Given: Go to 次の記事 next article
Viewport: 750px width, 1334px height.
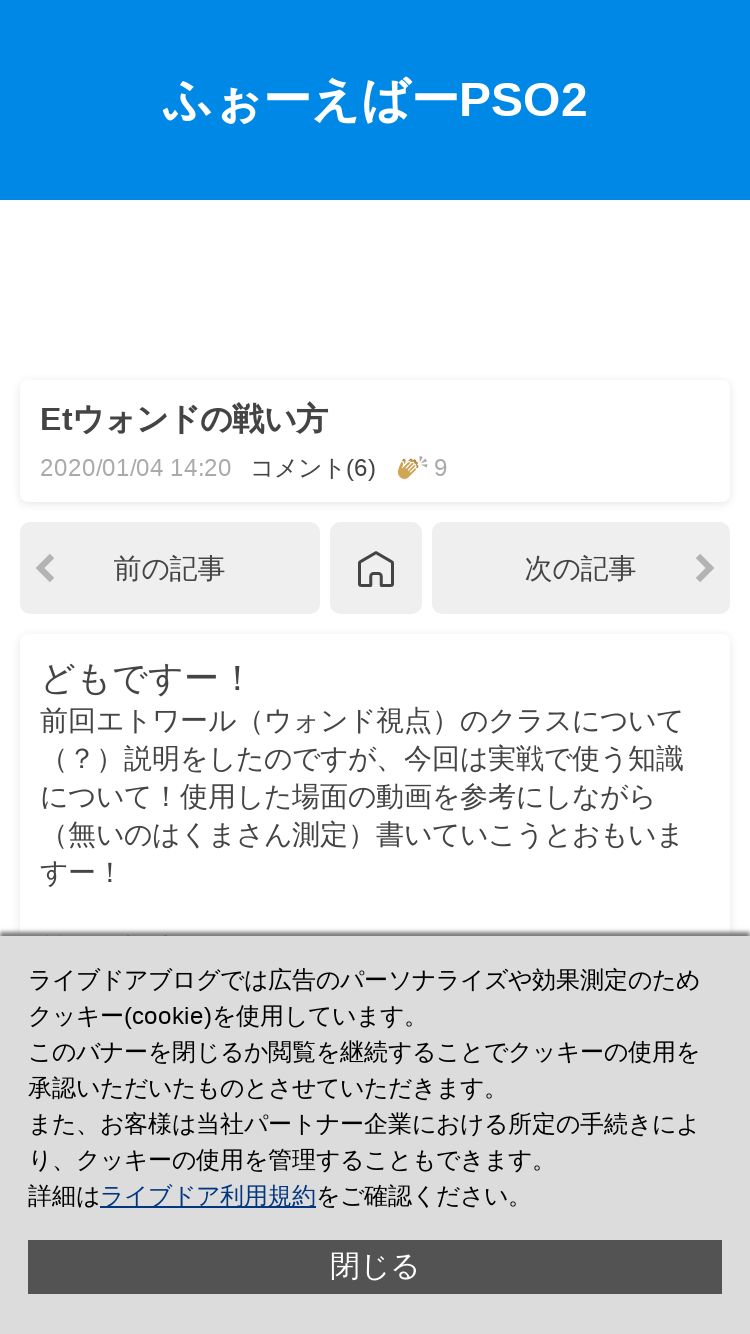Looking at the screenshot, I should point(581,568).
